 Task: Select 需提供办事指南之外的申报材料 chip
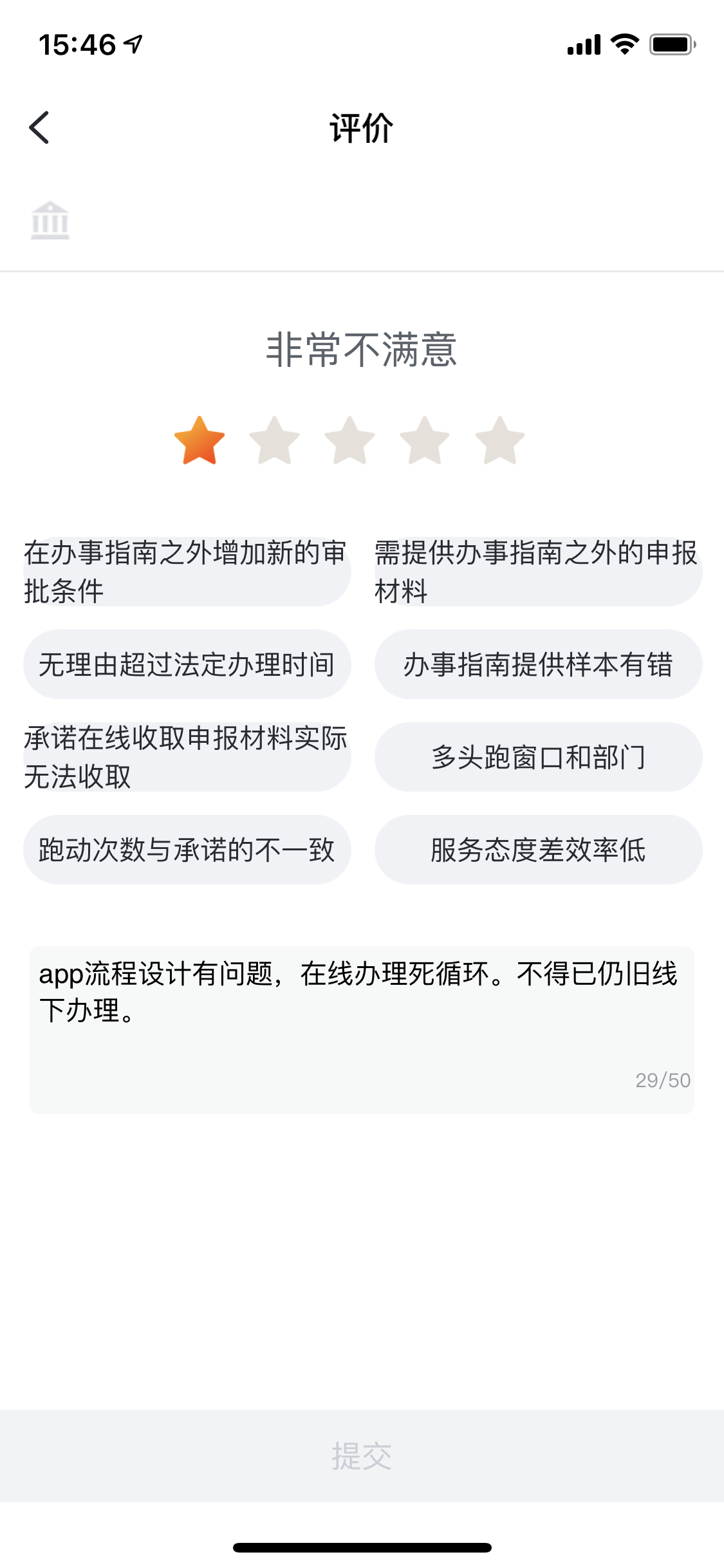click(x=538, y=572)
